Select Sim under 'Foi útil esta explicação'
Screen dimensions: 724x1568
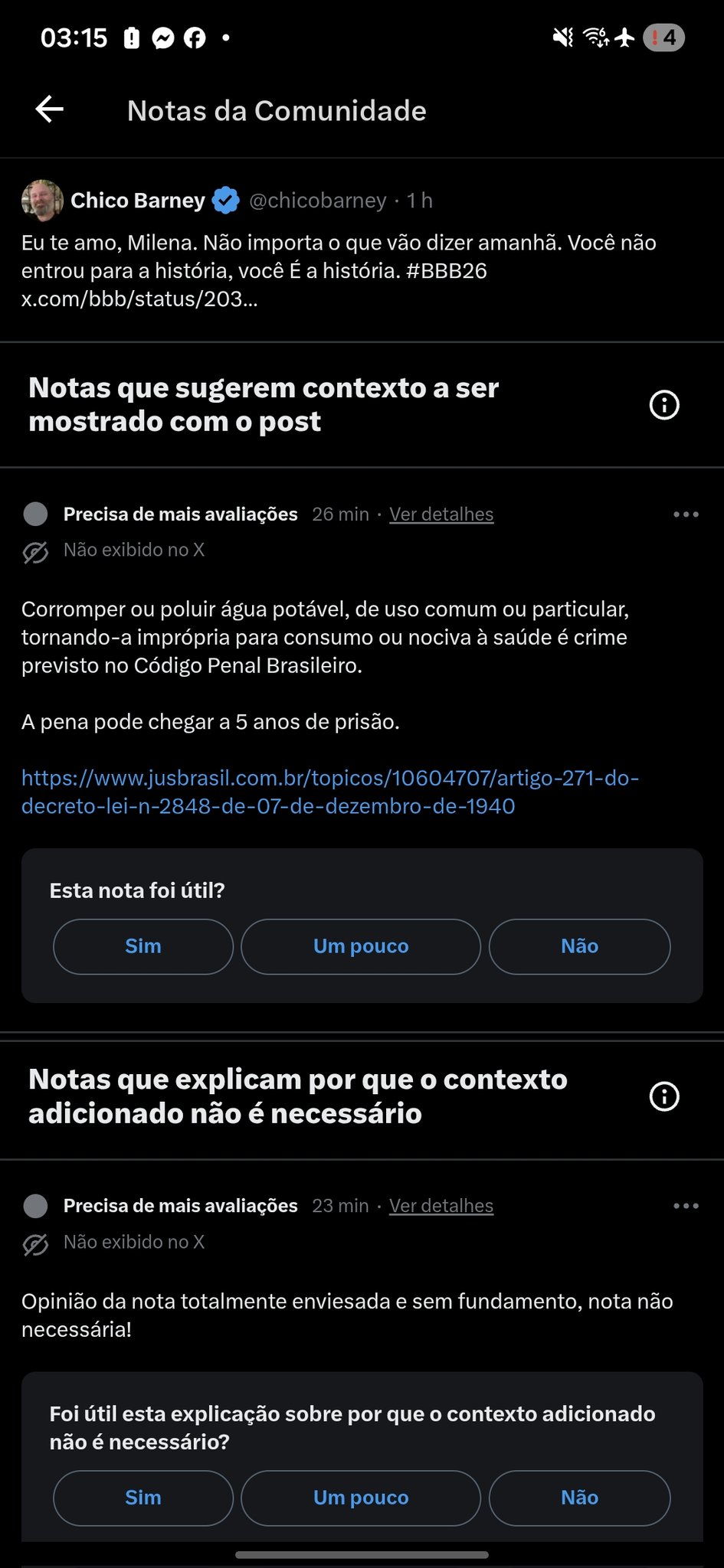(143, 1498)
